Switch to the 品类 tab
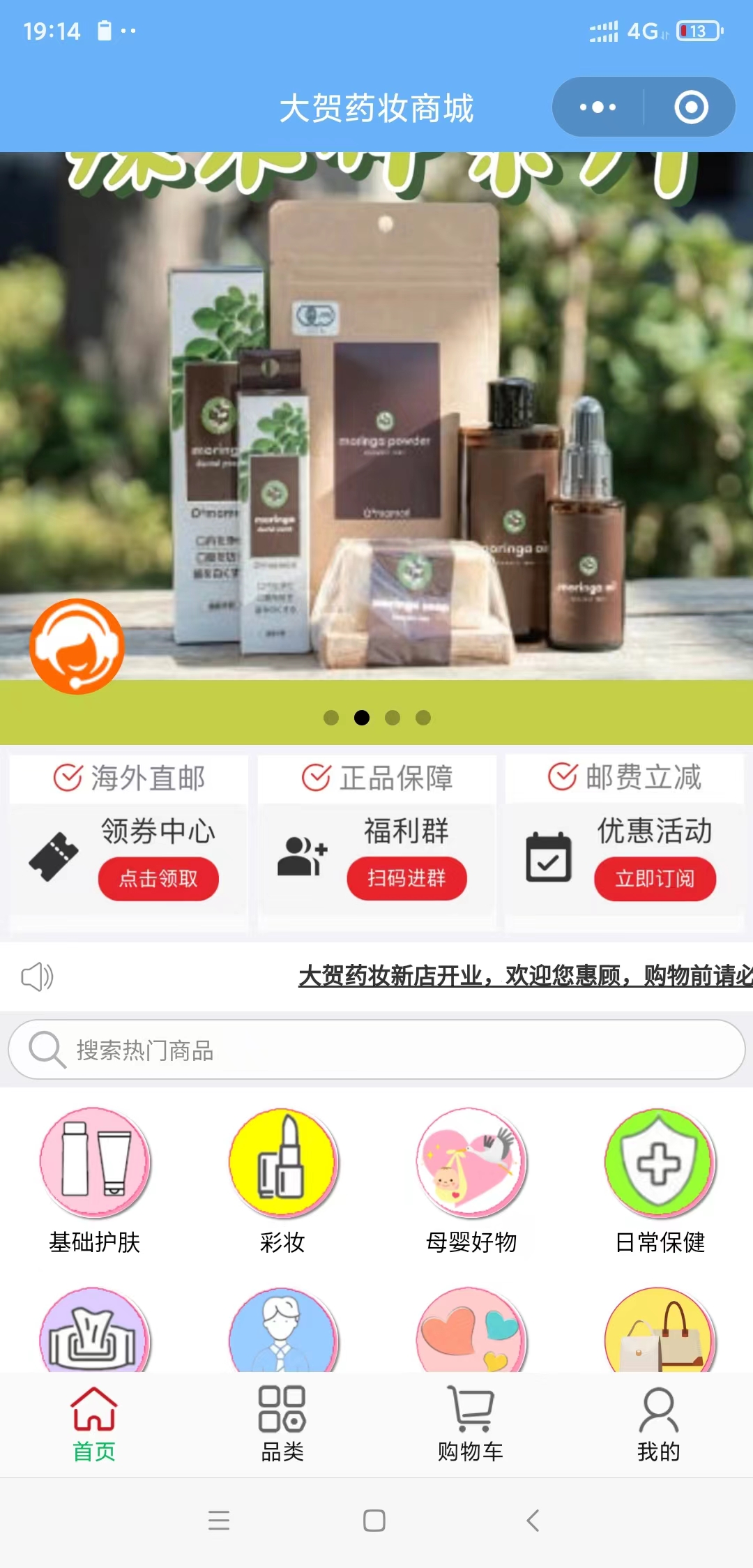Screen dimensions: 753x1568 point(282,1424)
